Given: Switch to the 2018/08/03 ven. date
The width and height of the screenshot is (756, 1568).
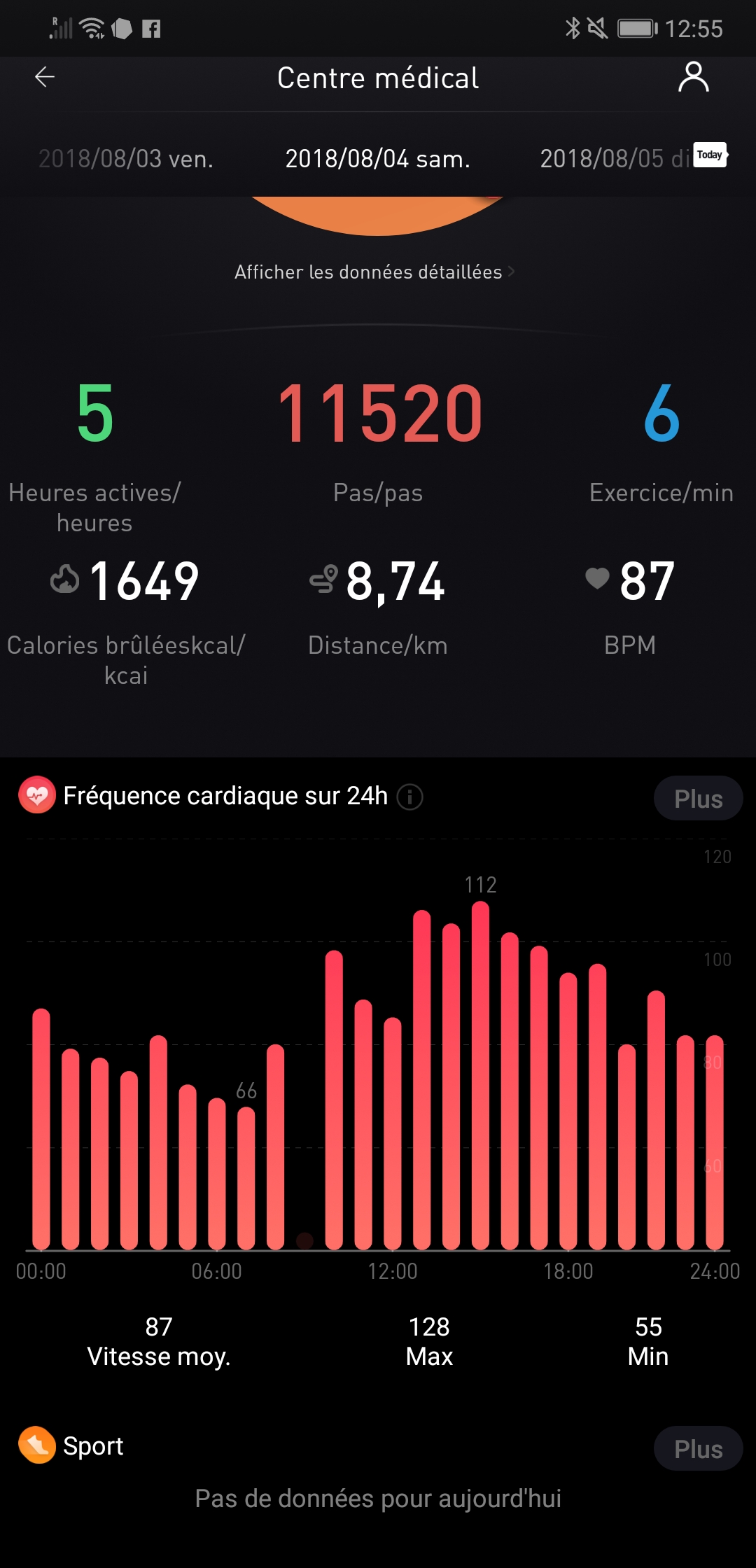Looking at the screenshot, I should pyautogui.click(x=126, y=159).
